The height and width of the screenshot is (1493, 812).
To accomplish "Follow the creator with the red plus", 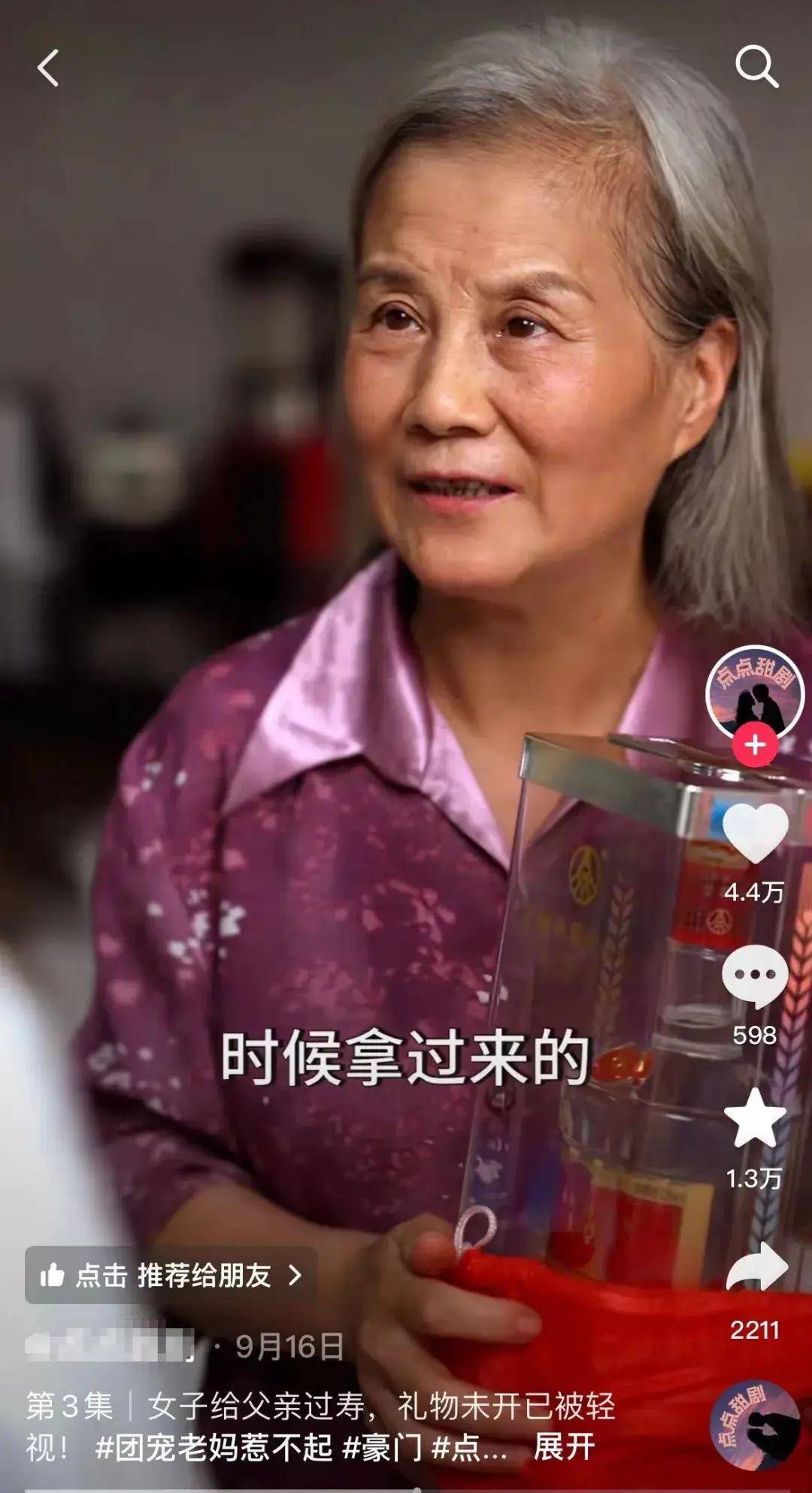I will [x=755, y=745].
